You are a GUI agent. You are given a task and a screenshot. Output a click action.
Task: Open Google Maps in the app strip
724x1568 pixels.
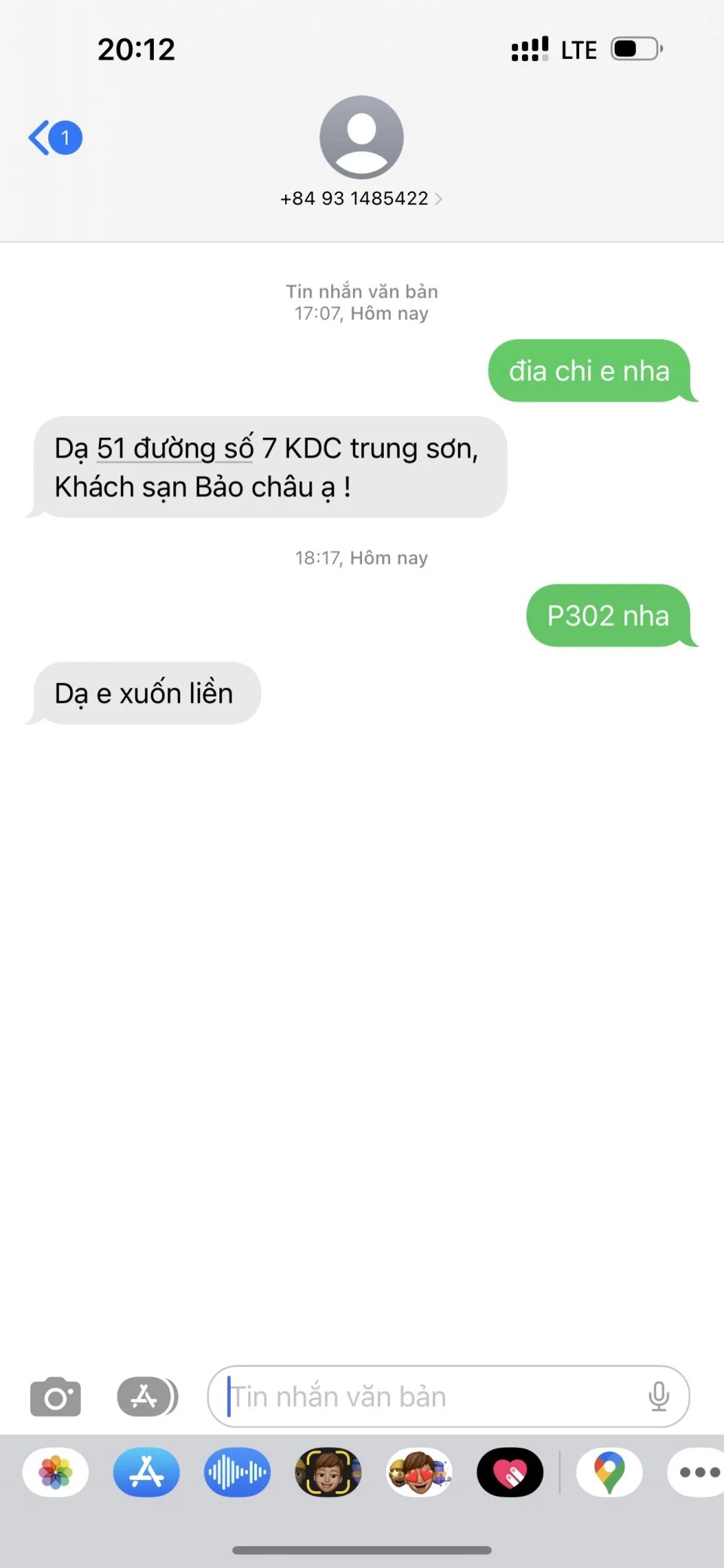click(609, 1472)
